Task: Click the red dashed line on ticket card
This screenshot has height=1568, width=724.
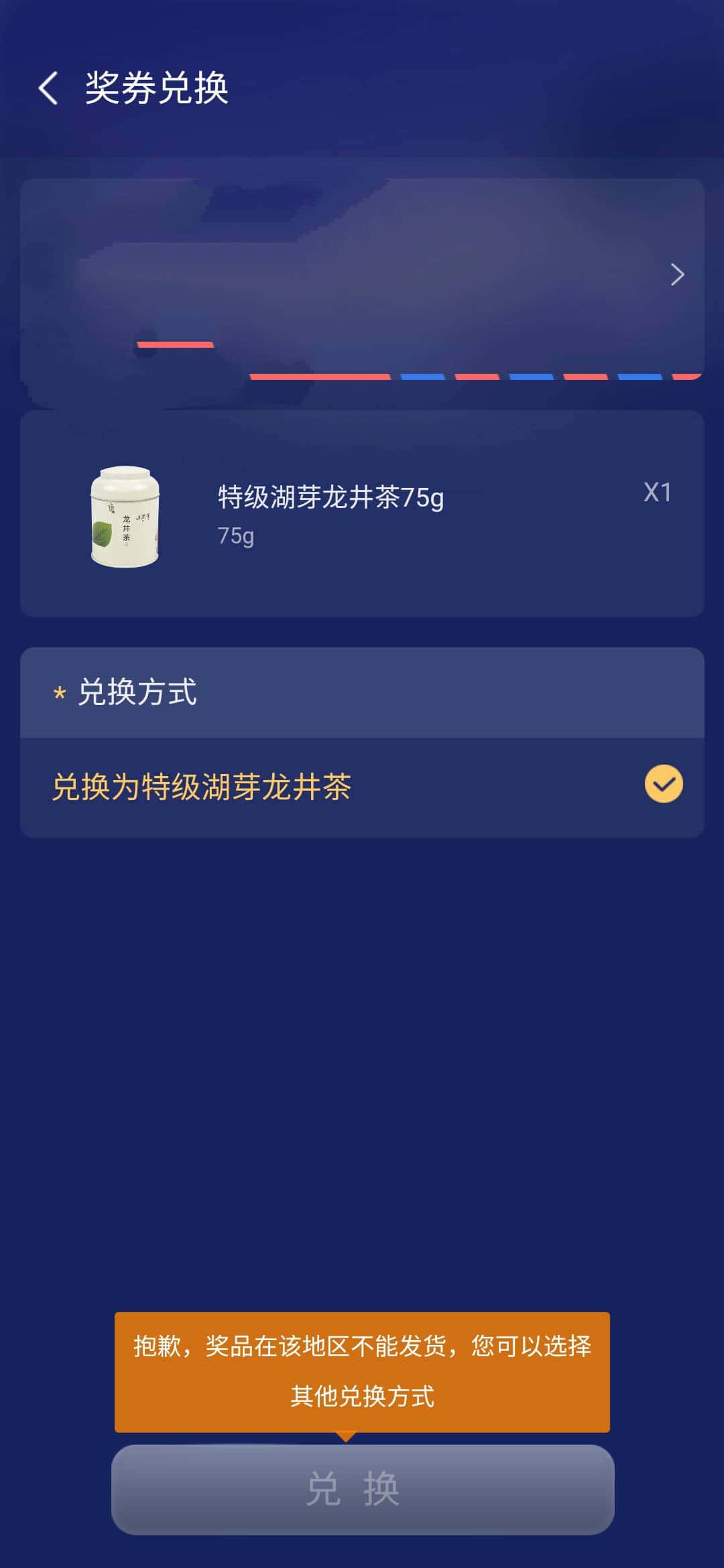Action: 174,344
